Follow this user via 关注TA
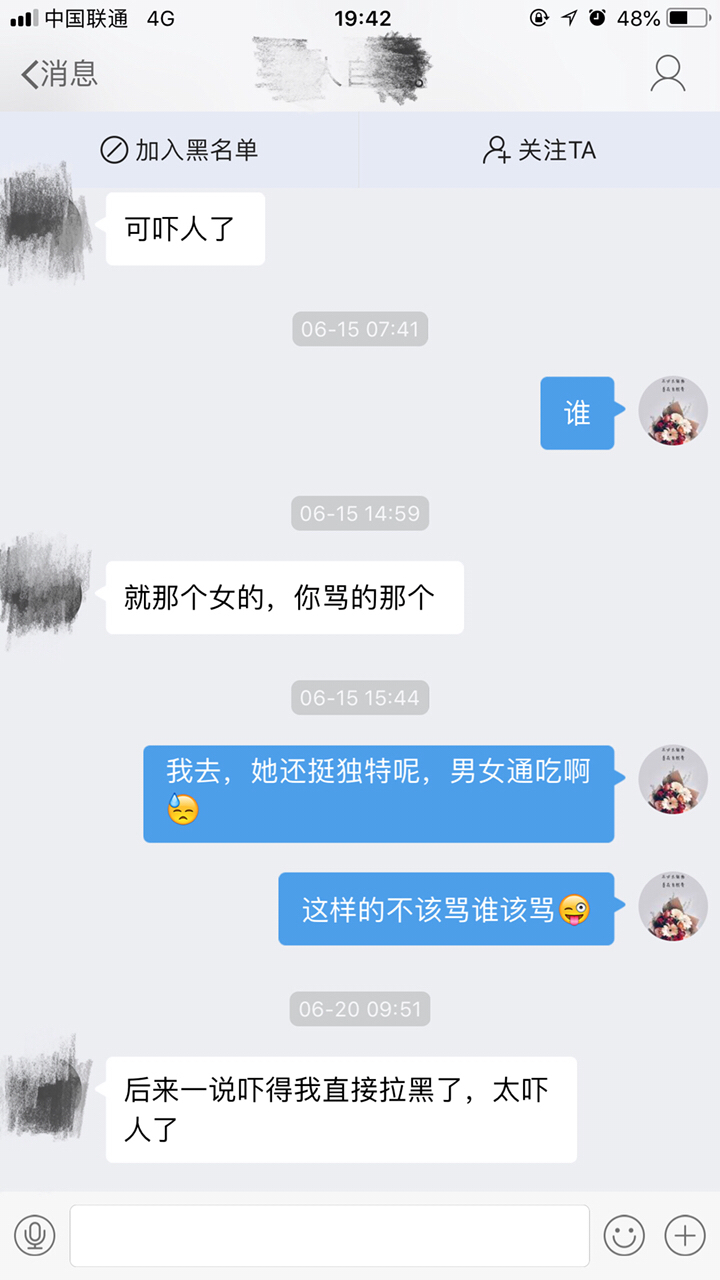This screenshot has width=720, height=1280. point(539,150)
